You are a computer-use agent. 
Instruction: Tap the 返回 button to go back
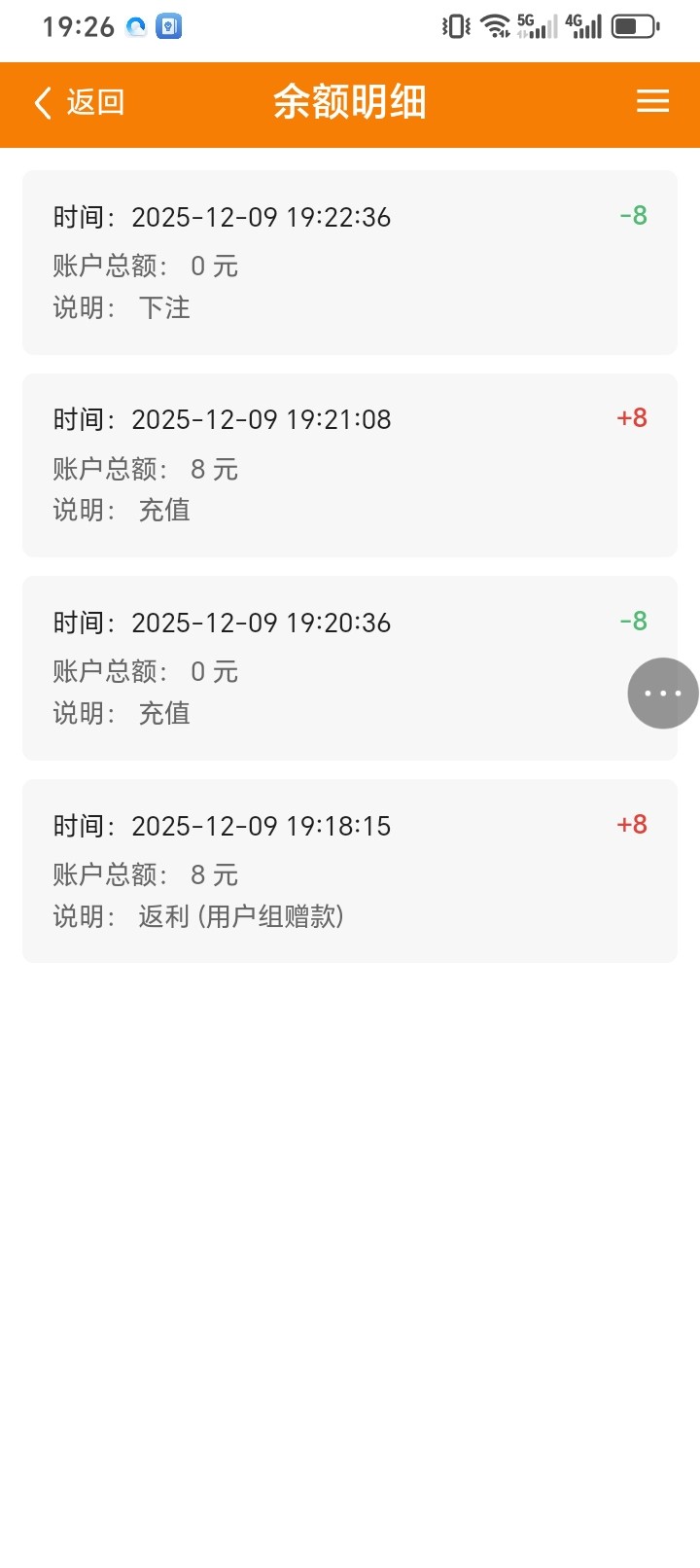[x=92, y=101]
